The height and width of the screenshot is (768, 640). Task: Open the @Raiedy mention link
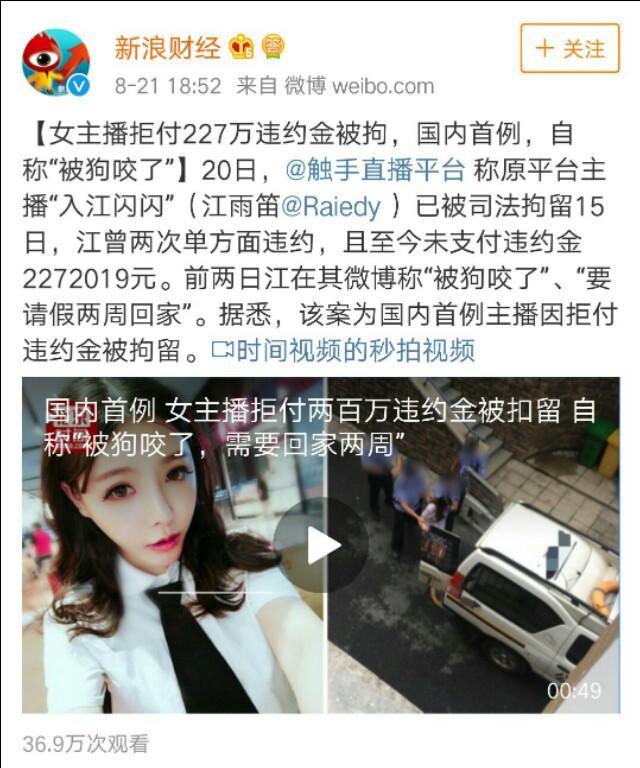[x=334, y=206]
